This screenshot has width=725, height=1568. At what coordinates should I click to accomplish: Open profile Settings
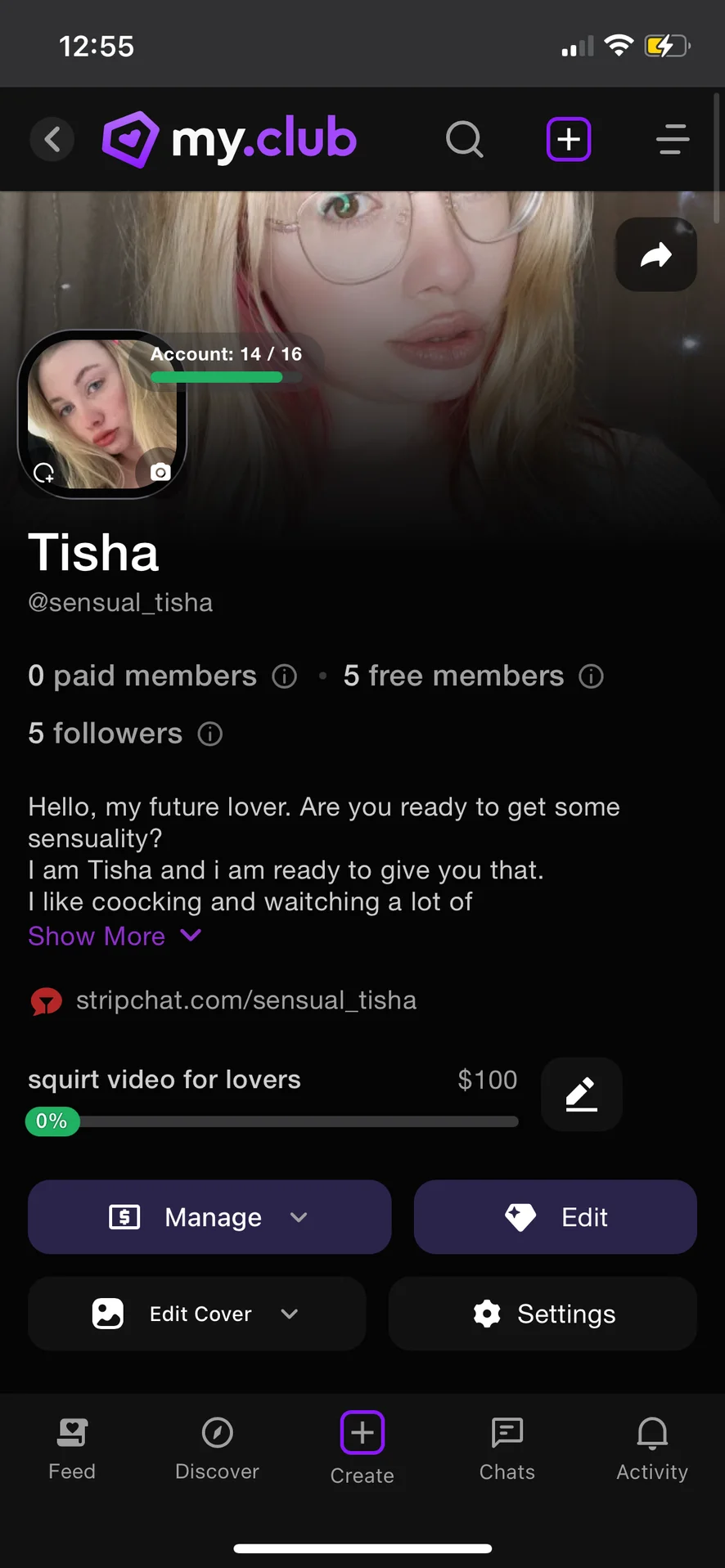click(543, 1314)
